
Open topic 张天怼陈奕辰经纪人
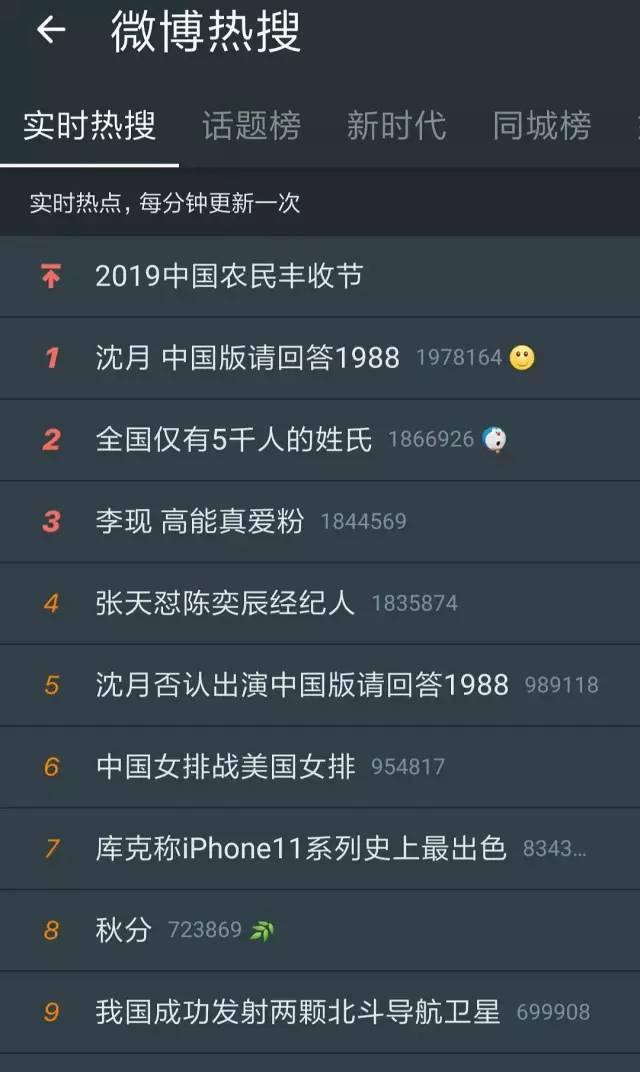[225, 603]
